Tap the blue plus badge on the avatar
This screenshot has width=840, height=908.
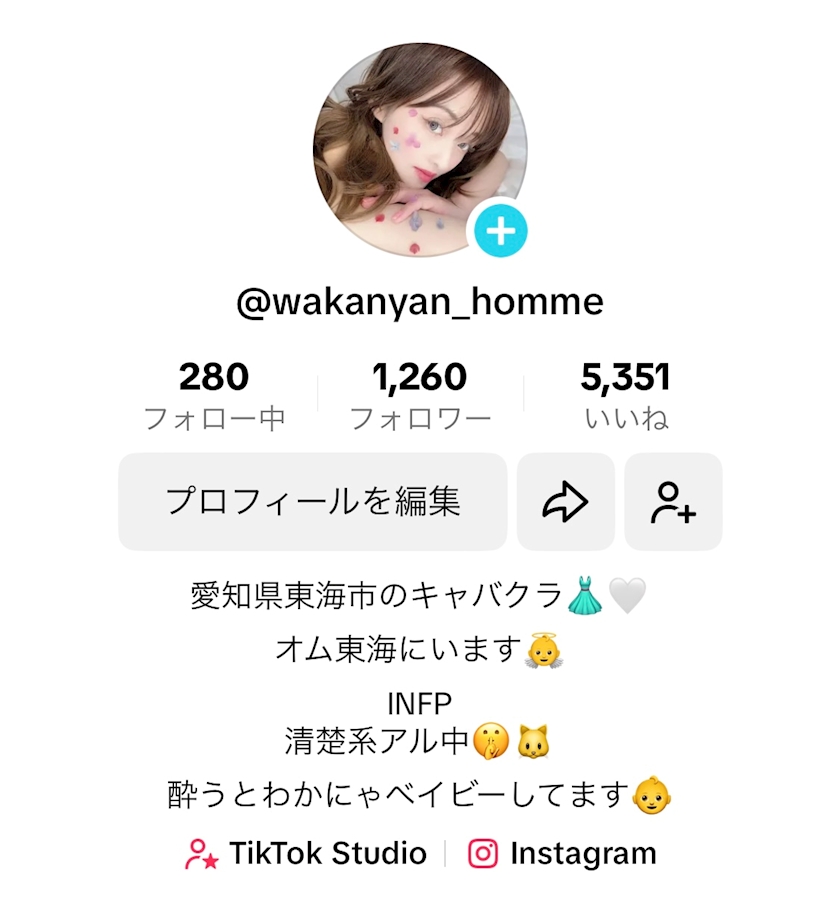[501, 232]
